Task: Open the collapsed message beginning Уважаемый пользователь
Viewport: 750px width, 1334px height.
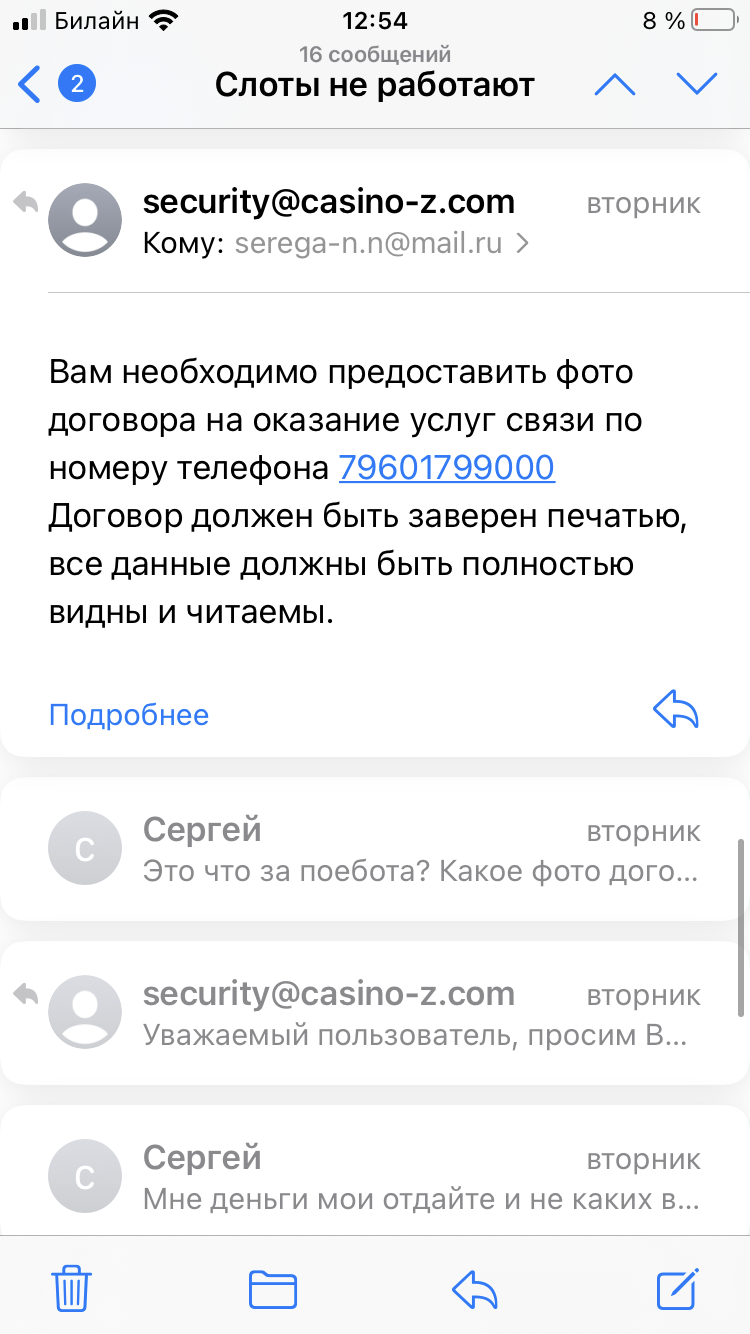Action: [375, 1013]
